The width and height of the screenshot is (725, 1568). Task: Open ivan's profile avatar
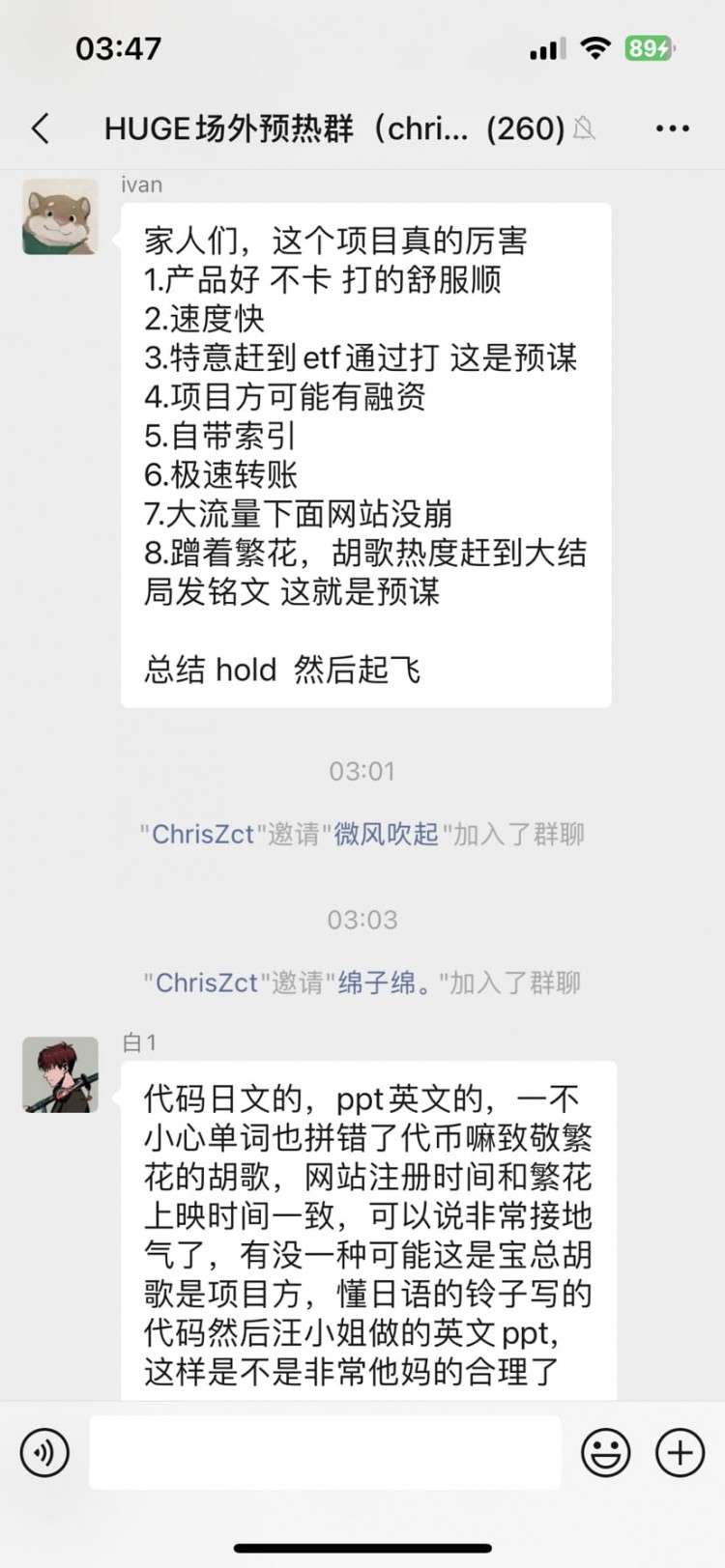[60, 216]
